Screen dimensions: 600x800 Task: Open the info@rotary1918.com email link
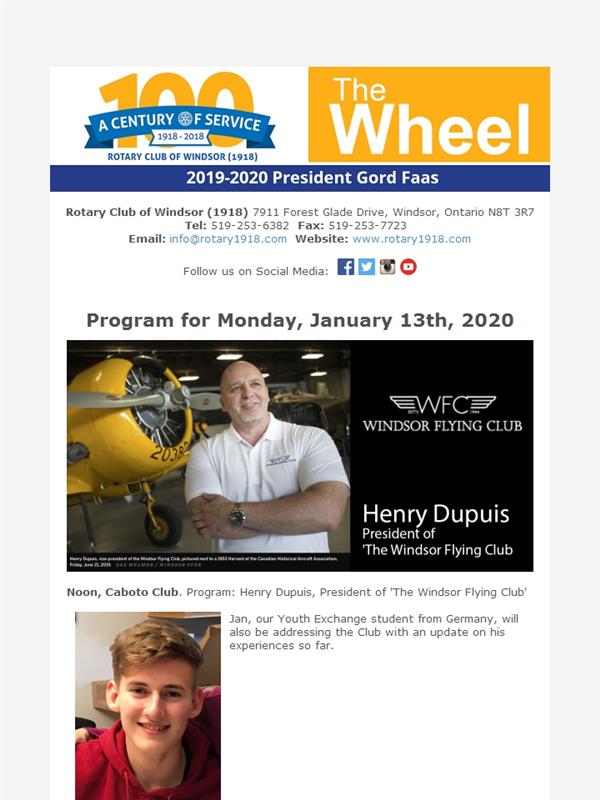[x=228, y=239]
